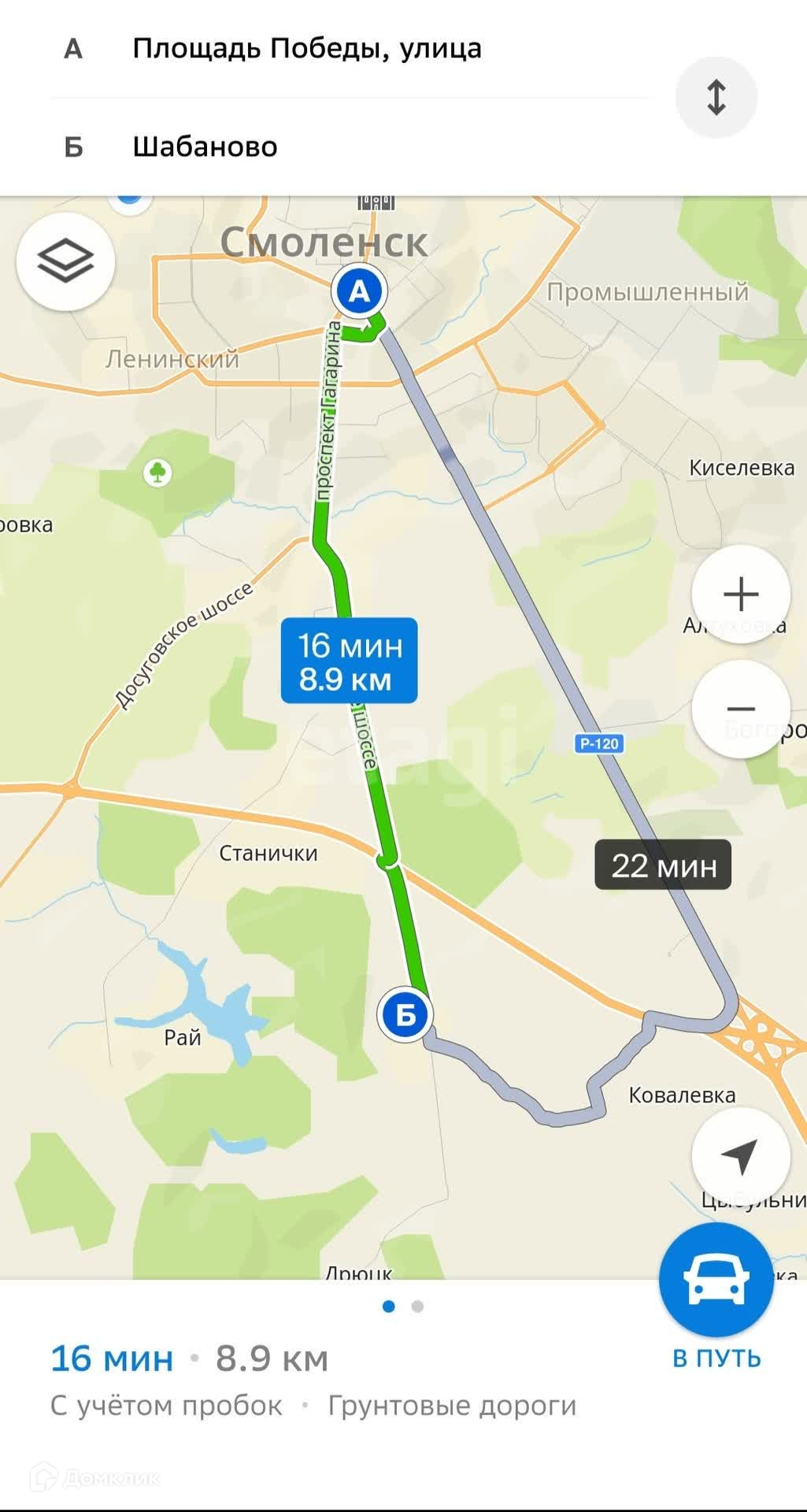Select the 16 мин 8.9 км route label
This screenshot has height=1512, width=807.
point(349,661)
